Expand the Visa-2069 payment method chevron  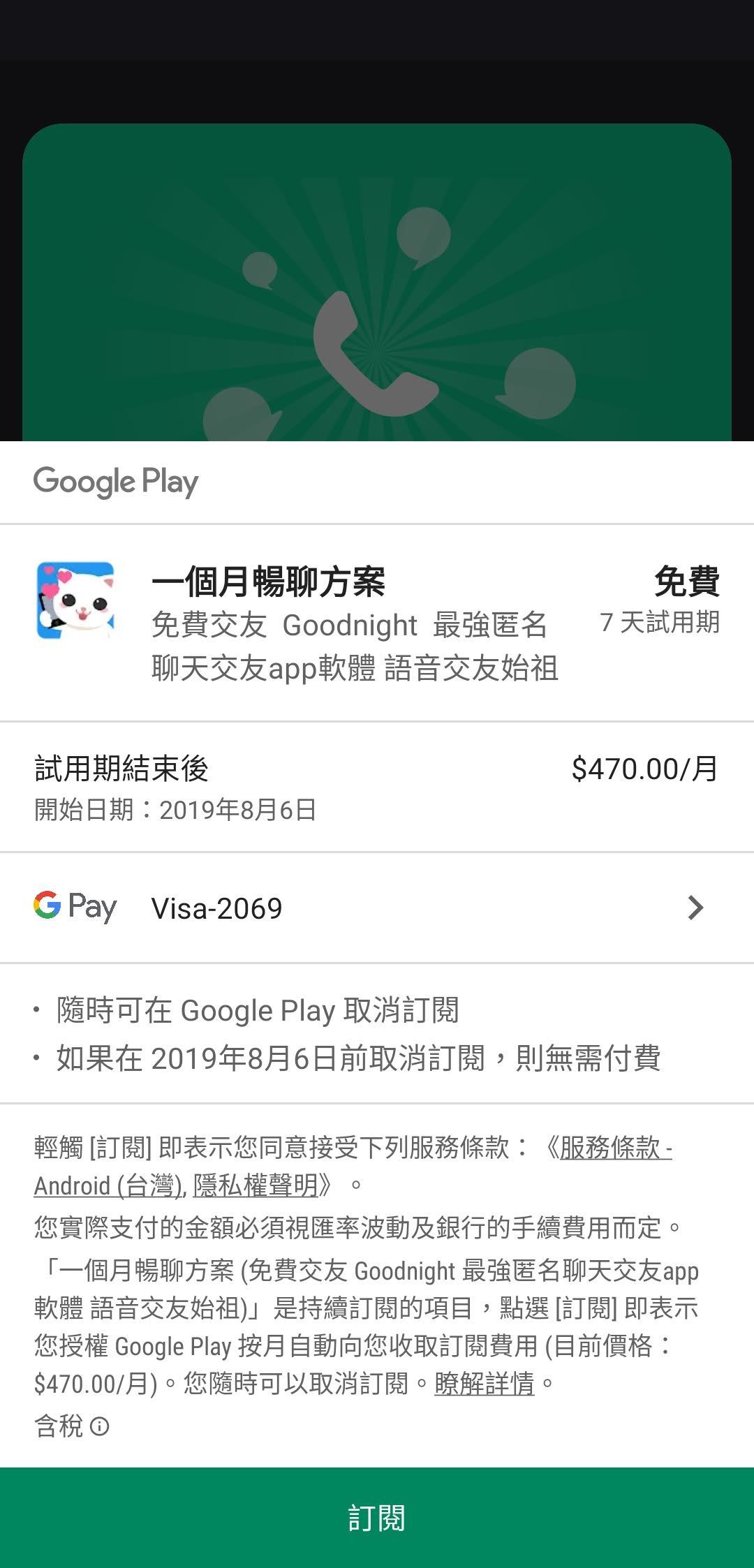(695, 908)
